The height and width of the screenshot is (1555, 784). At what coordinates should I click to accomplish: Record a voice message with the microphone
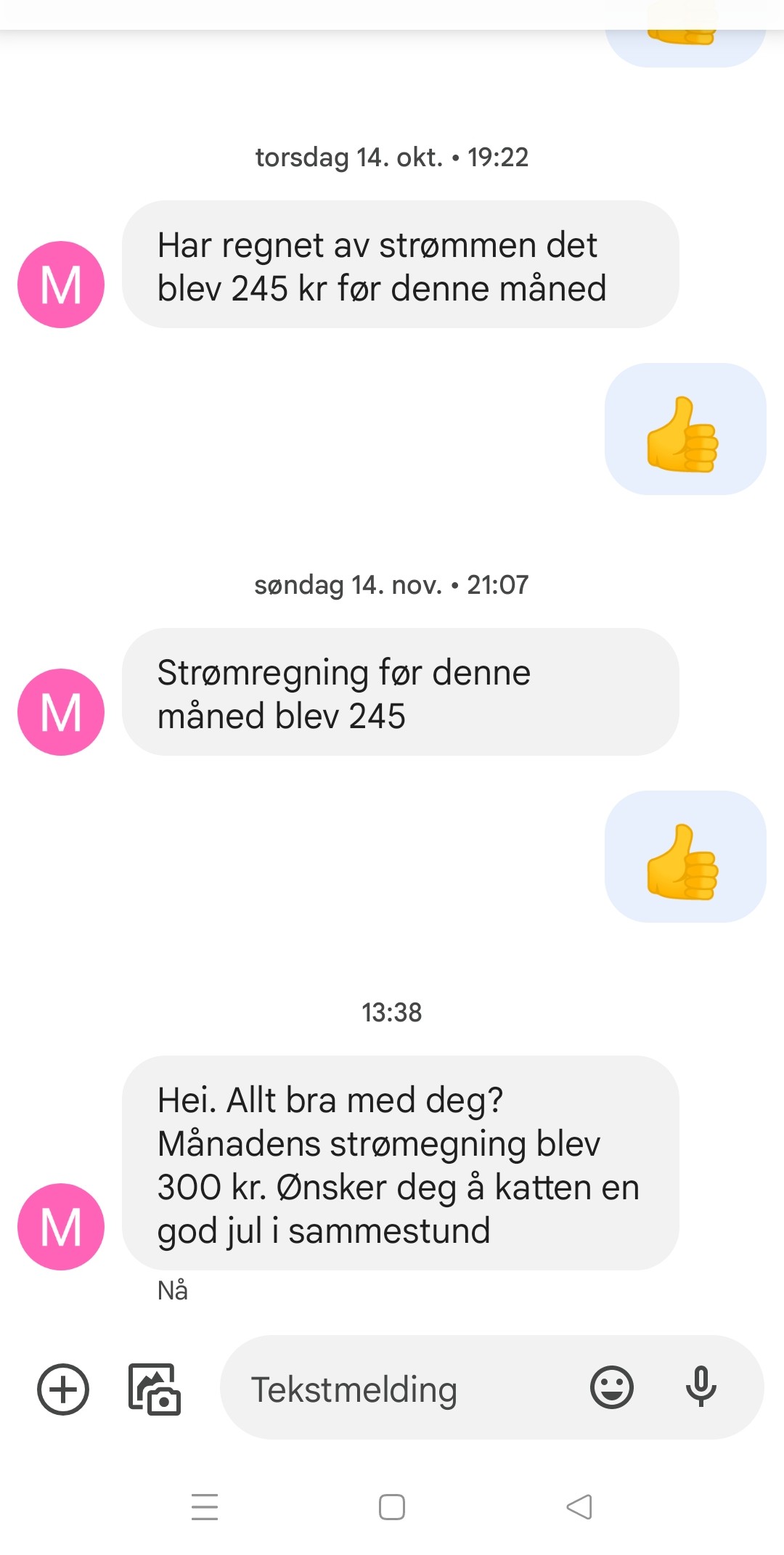[701, 1387]
